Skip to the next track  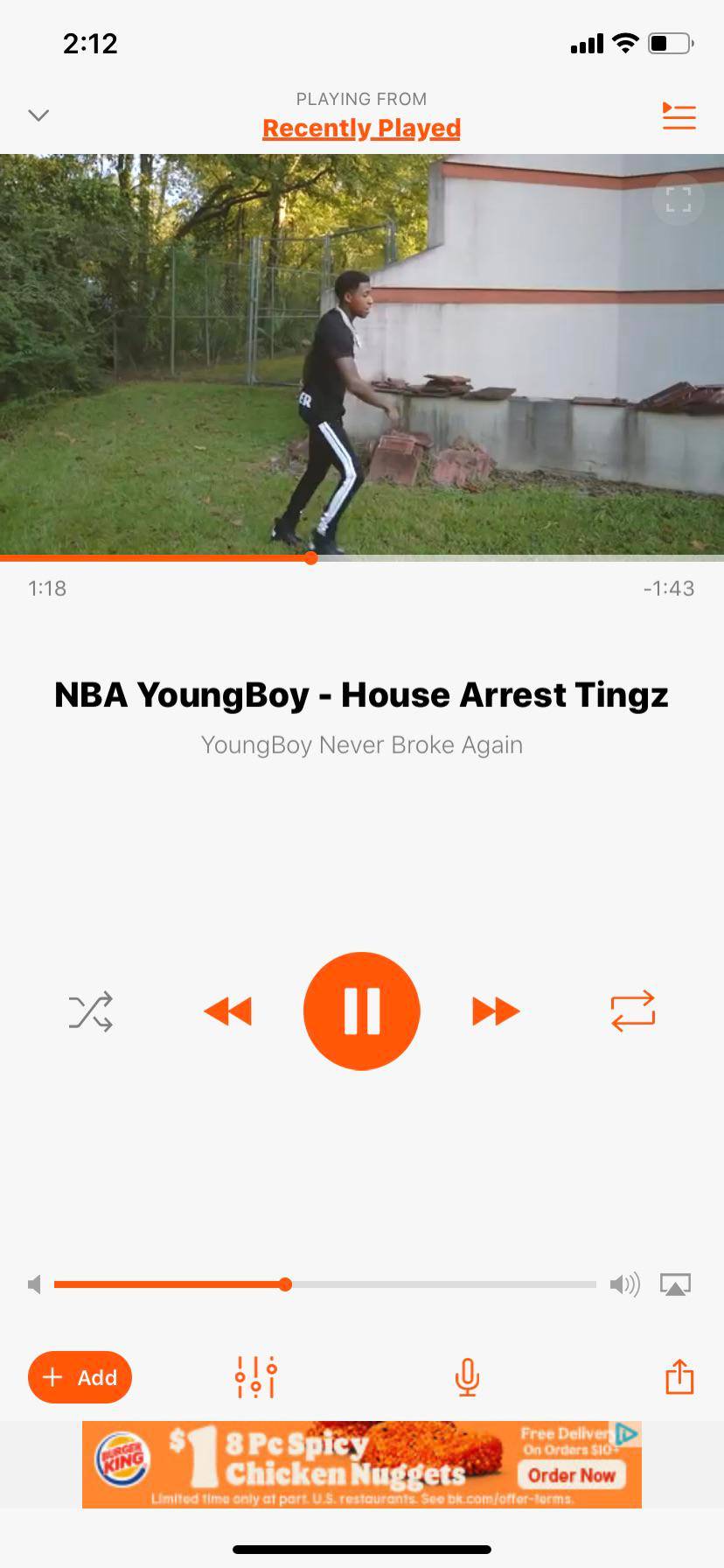(495, 1011)
